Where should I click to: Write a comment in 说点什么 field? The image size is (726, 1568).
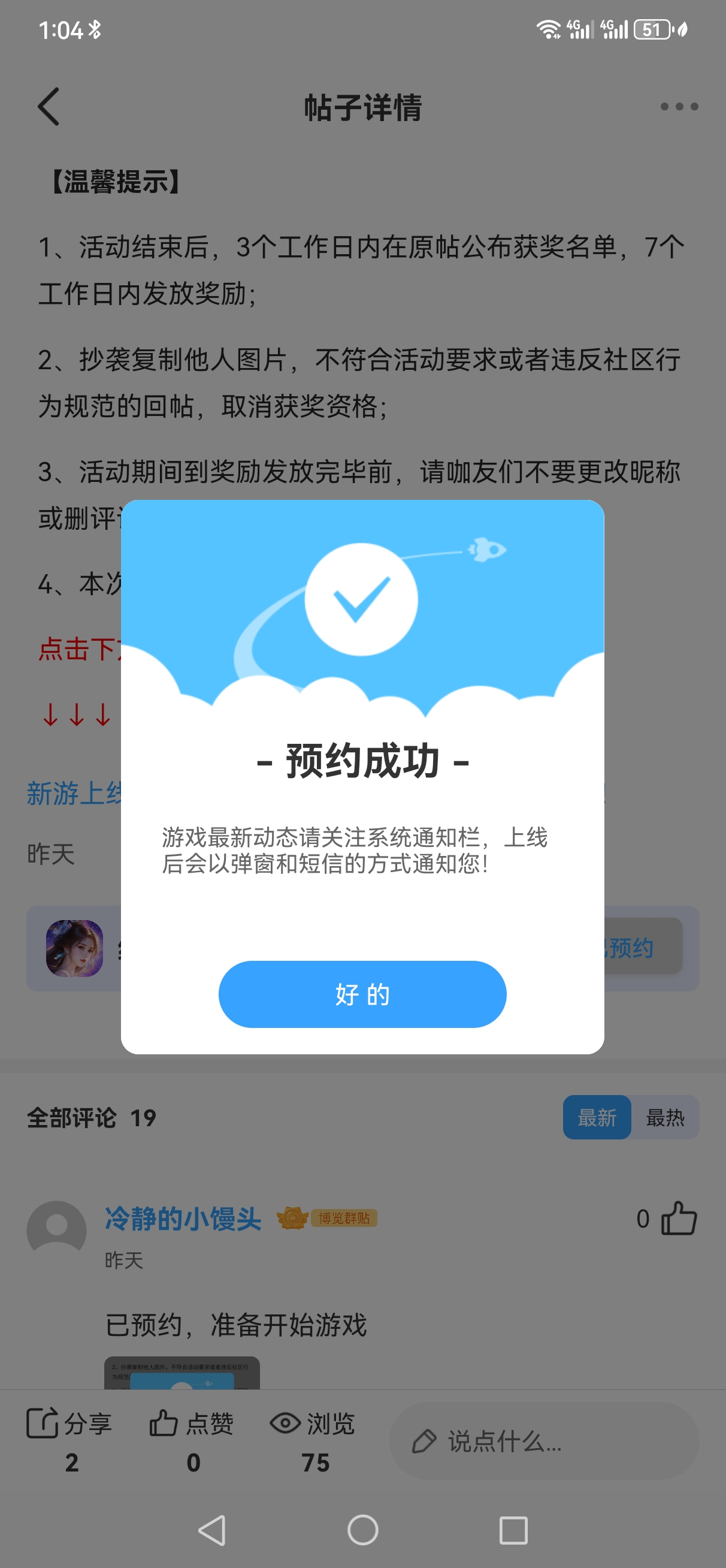point(543,1441)
